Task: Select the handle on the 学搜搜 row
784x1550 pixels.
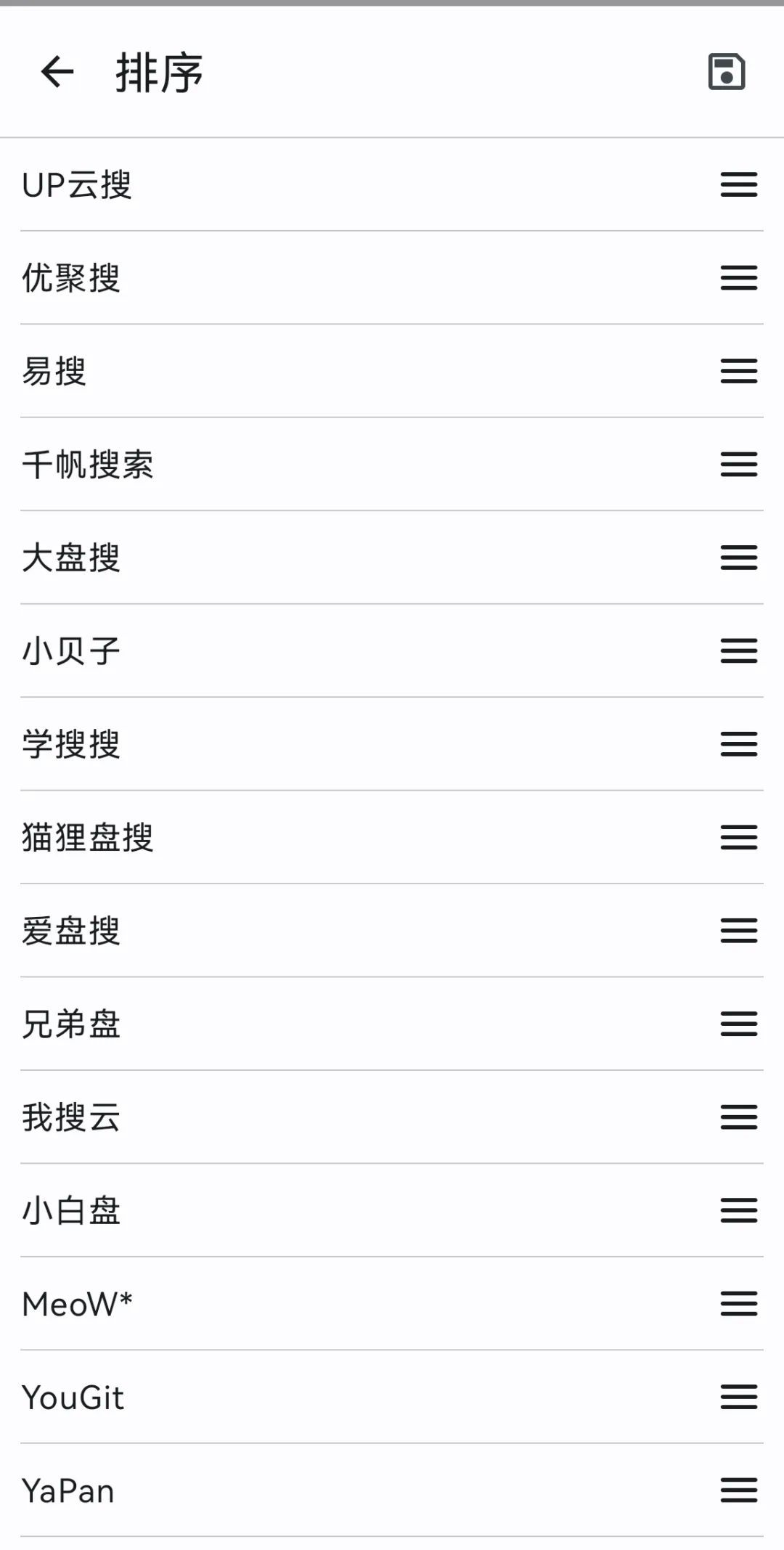Action: (739, 745)
